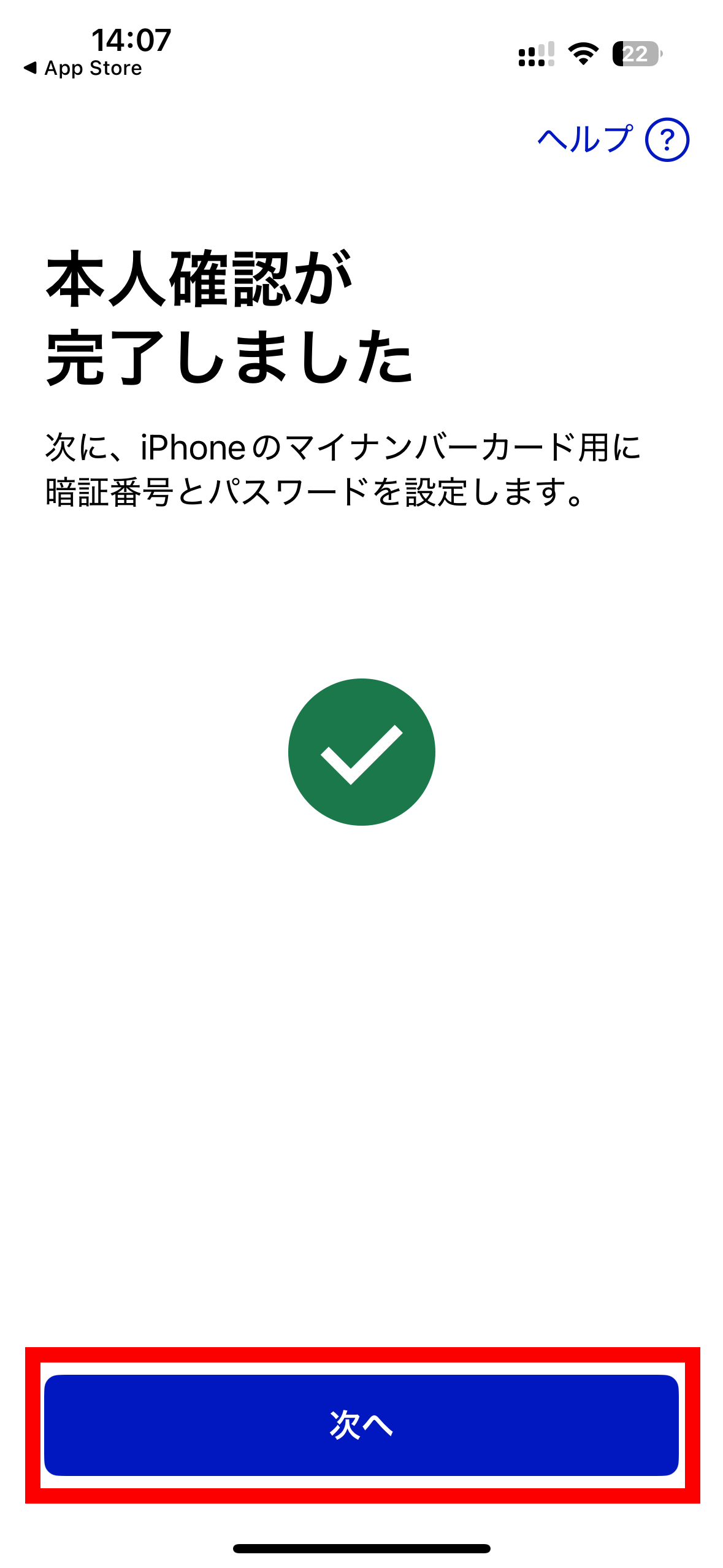Return to the App Store
The image size is (723, 1568).
[x=83, y=68]
